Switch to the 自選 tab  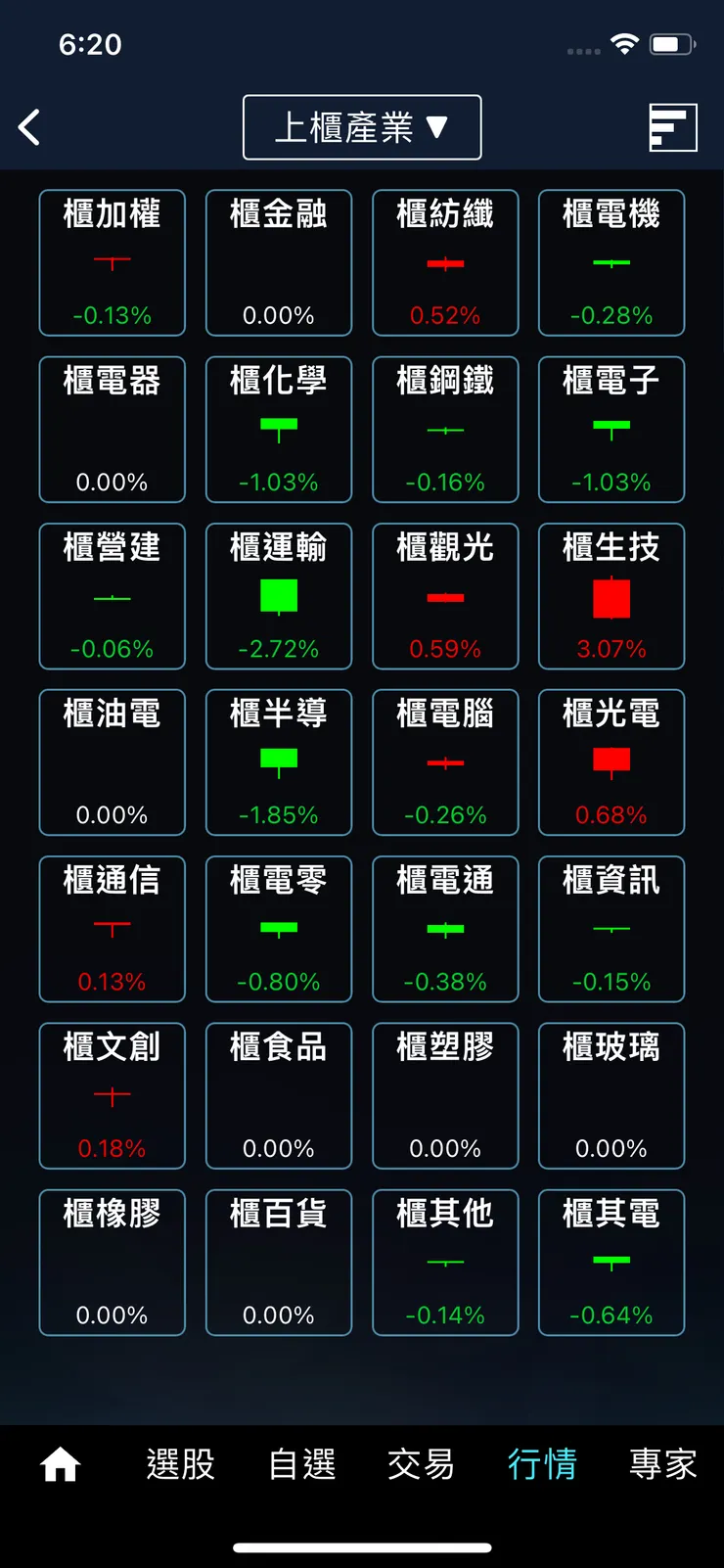[302, 1464]
